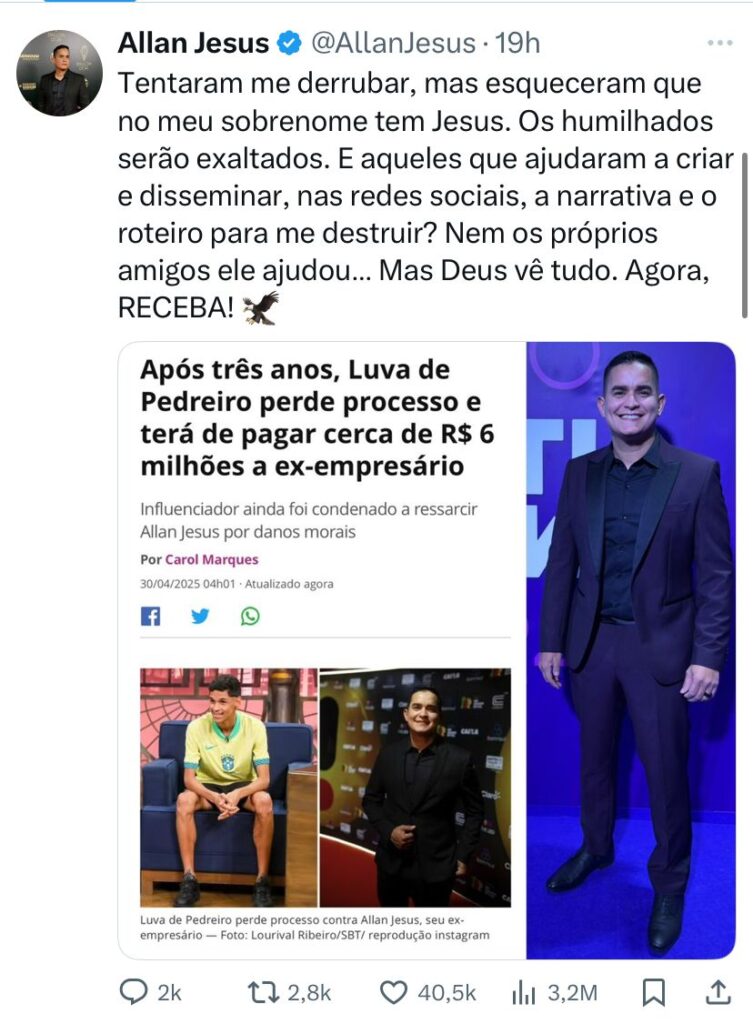
Task: Reply to Allan Jesus's tweet
Action: point(134,992)
